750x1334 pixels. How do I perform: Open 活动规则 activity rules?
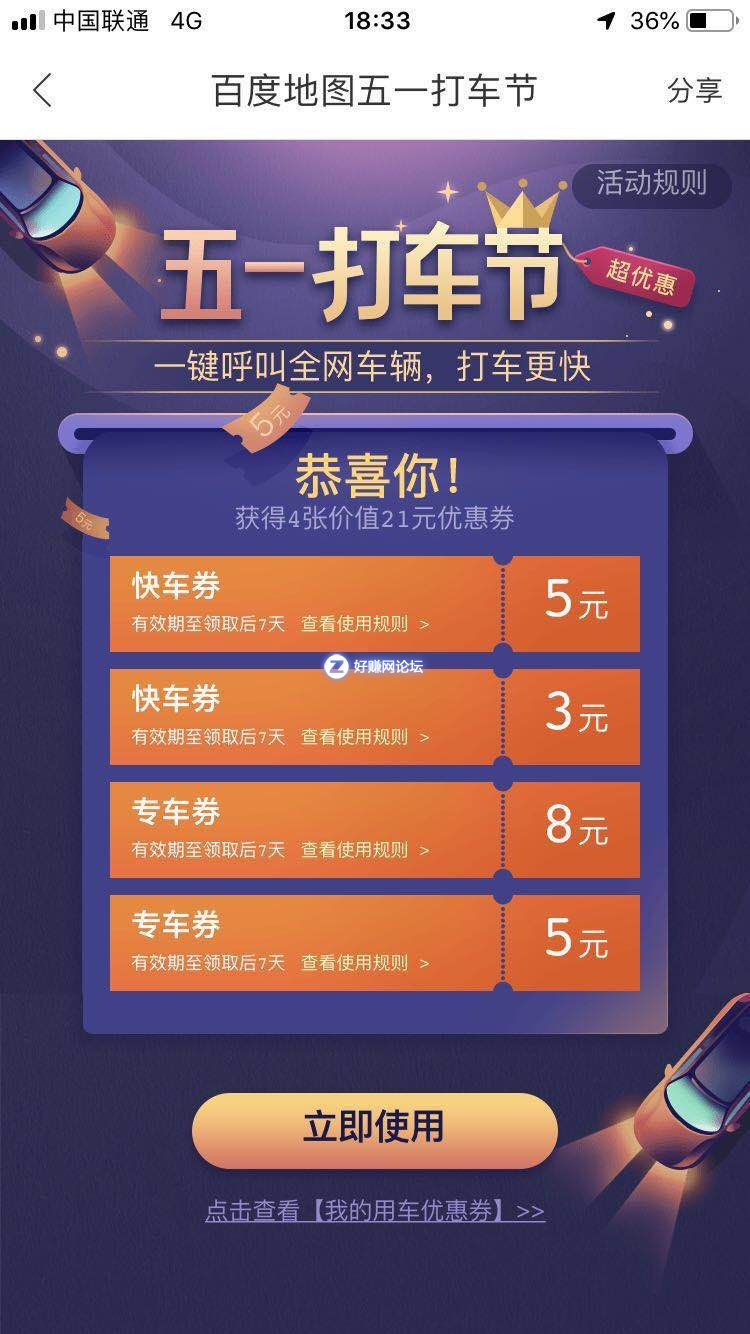click(651, 183)
